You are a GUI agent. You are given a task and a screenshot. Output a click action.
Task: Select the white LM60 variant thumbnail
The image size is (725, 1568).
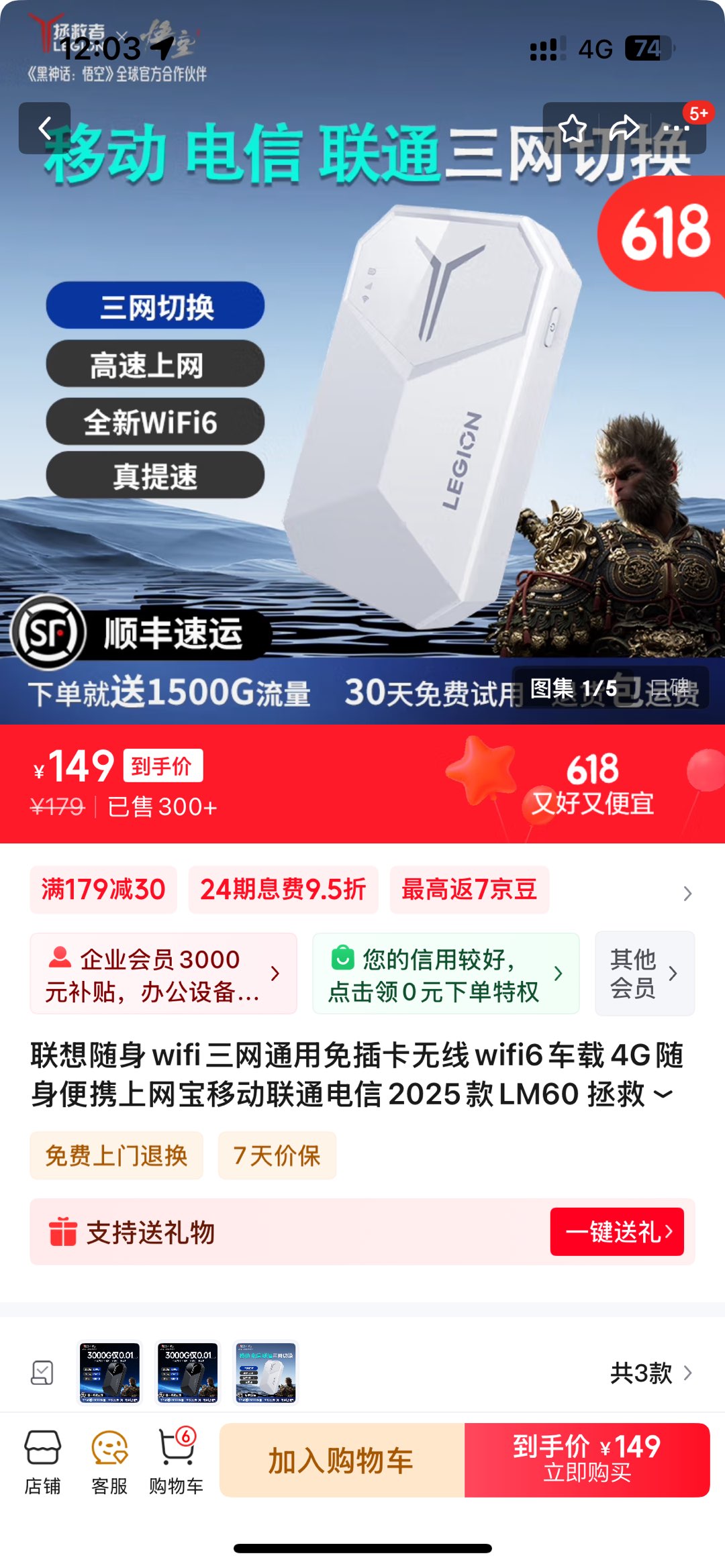tap(266, 1372)
